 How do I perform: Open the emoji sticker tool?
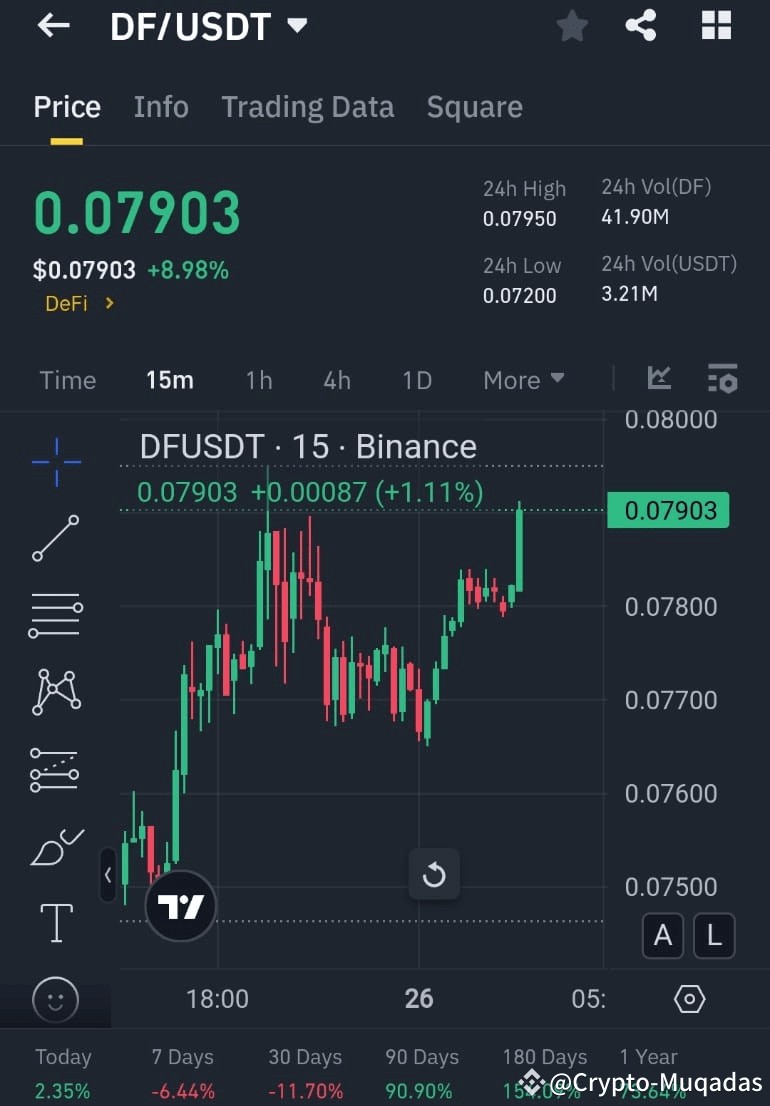55,1000
